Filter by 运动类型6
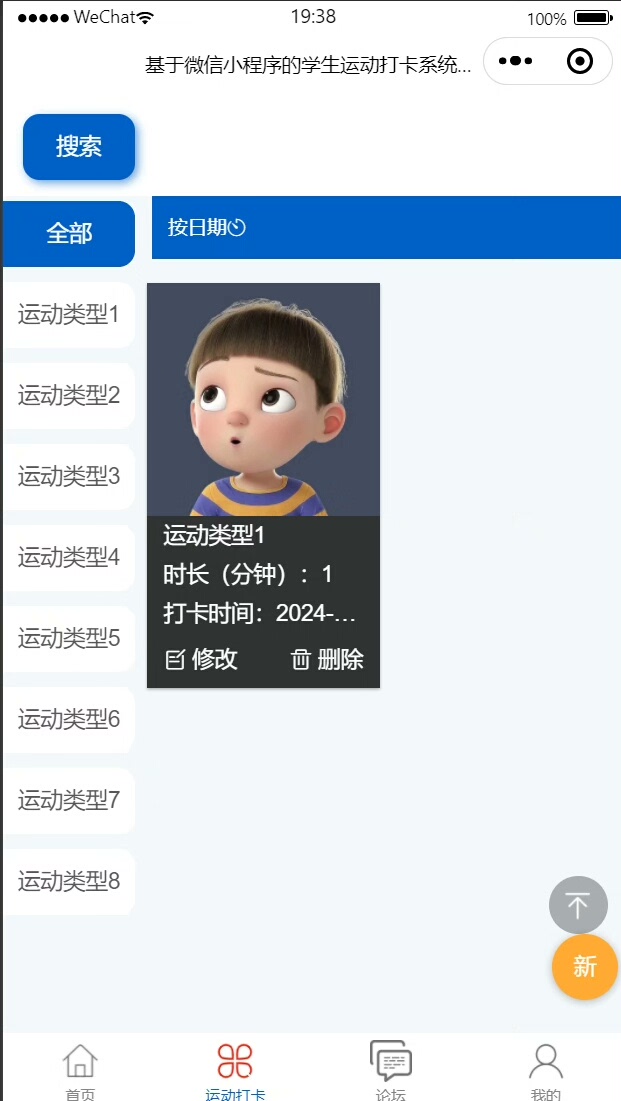 point(68,720)
